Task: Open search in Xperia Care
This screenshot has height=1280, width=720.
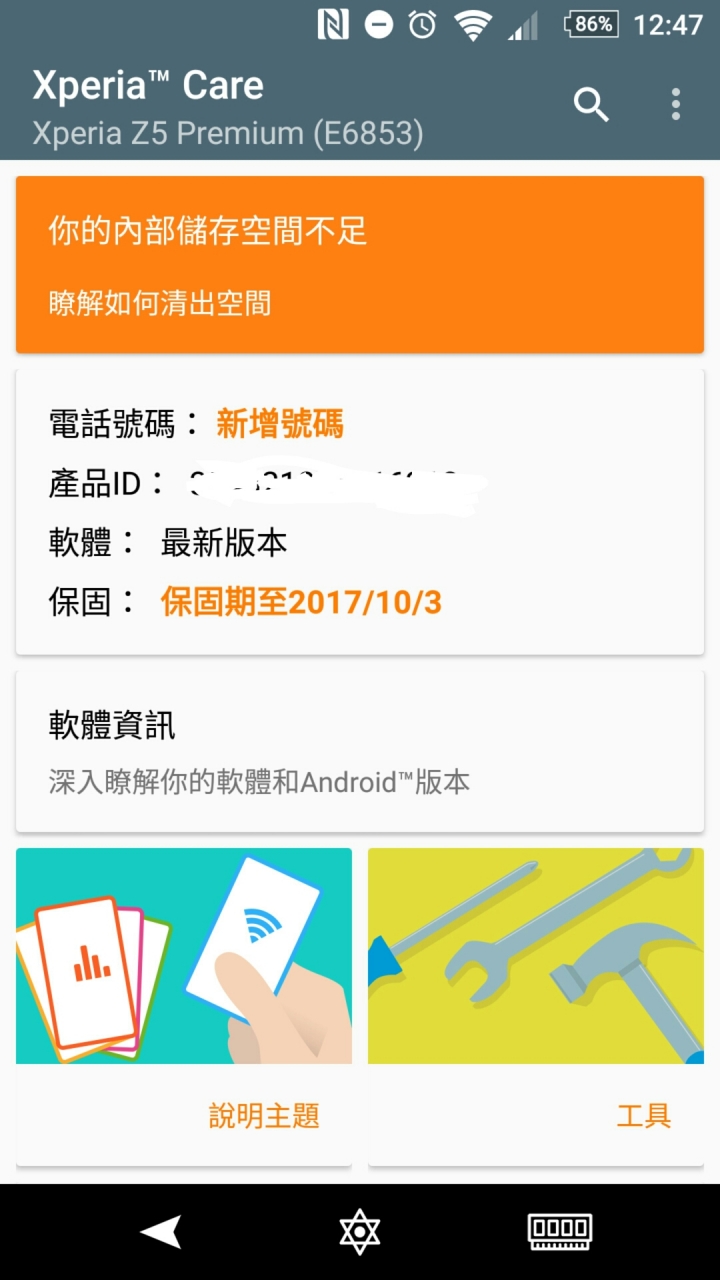Action: point(590,104)
